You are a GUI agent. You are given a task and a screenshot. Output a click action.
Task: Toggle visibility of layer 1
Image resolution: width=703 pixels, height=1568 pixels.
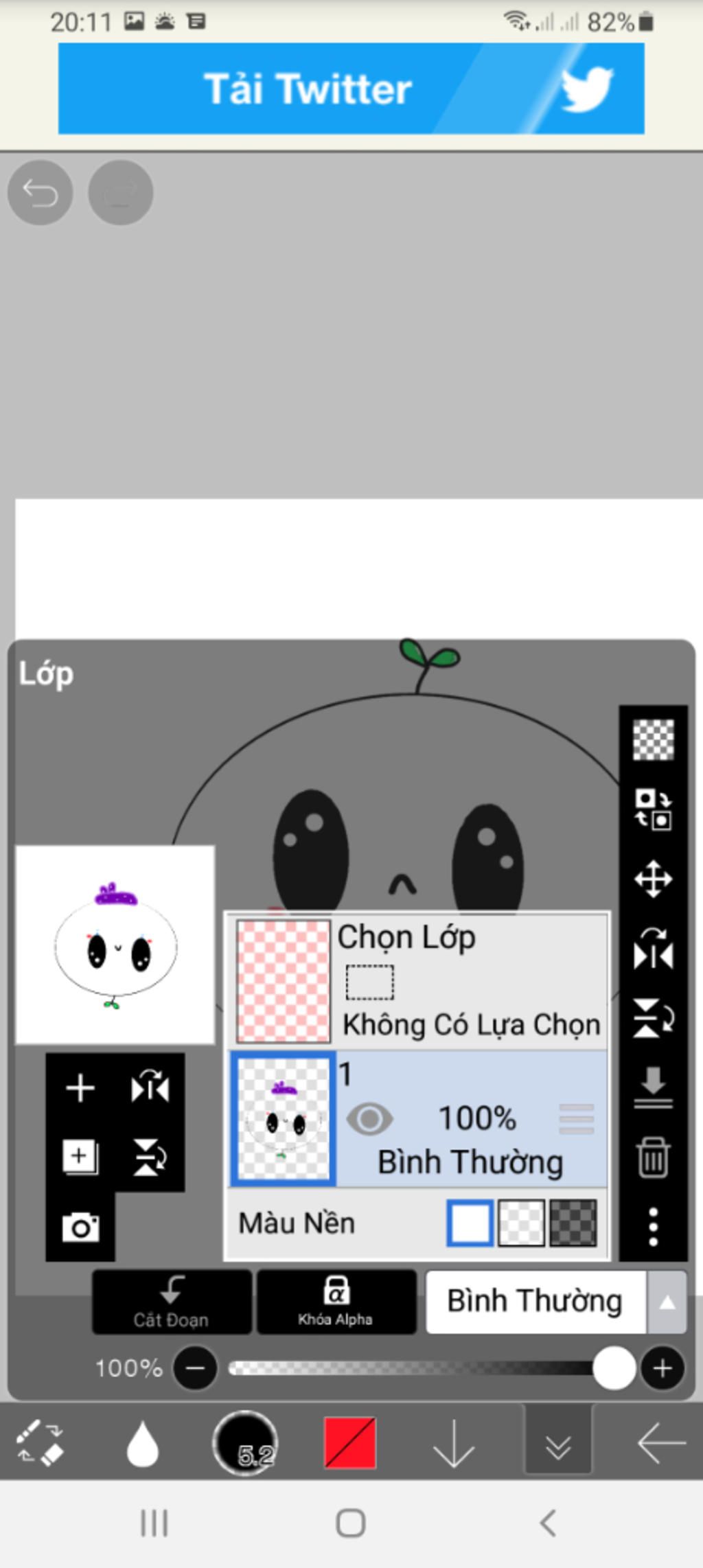pyautogui.click(x=369, y=1119)
